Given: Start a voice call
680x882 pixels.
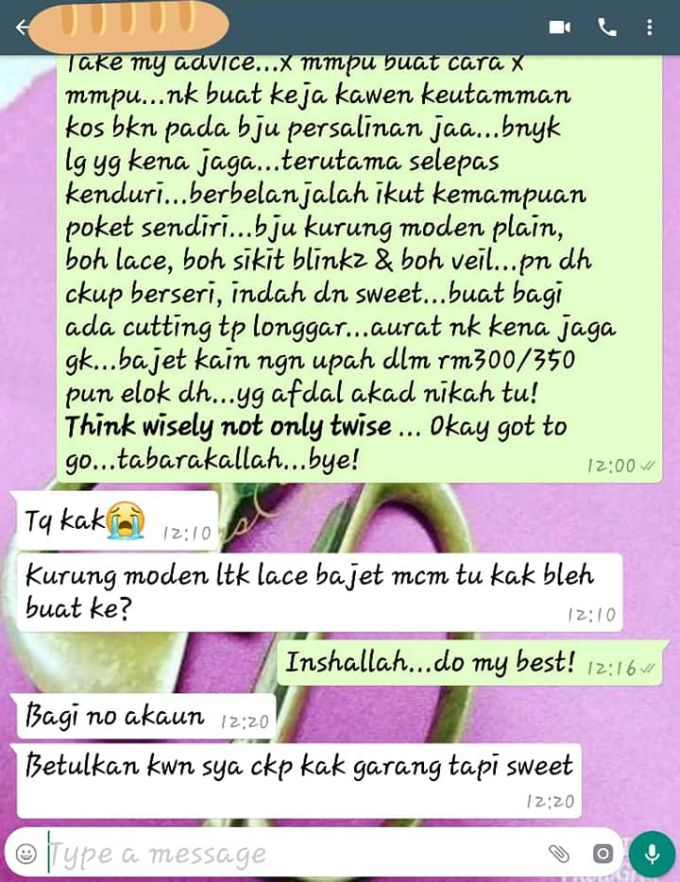Looking at the screenshot, I should point(607,27).
